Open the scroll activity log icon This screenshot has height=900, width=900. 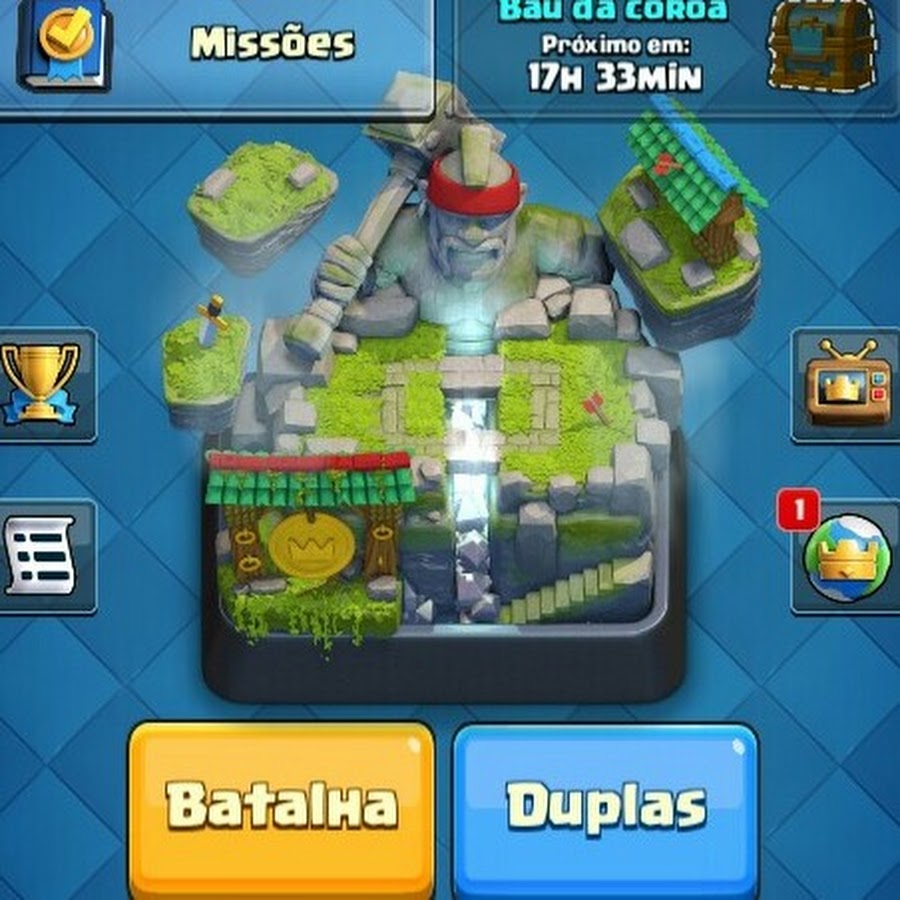click(40, 555)
